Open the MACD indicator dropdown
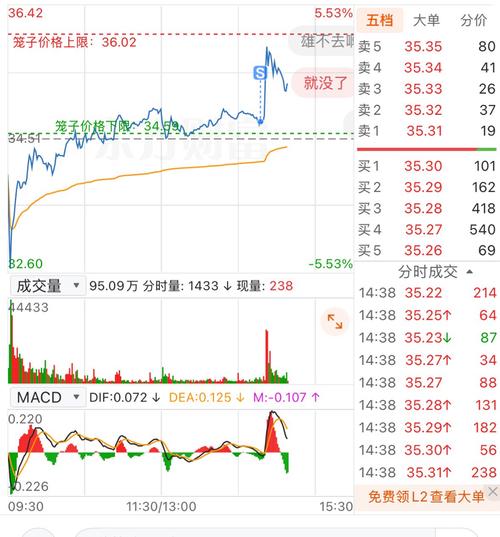The height and width of the screenshot is (537, 500). 48,397
